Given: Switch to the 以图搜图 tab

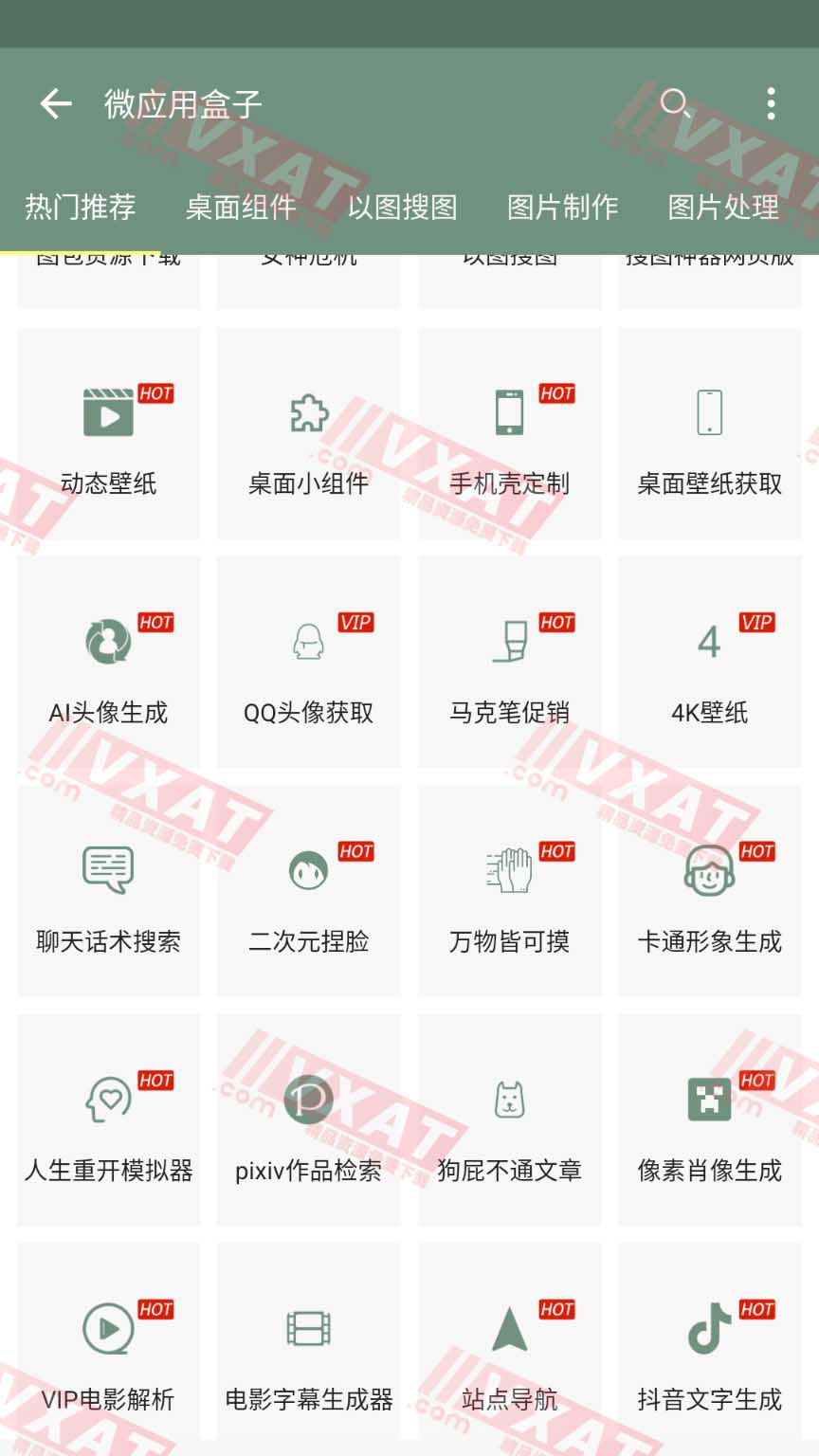Looking at the screenshot, I should pos(402,207).
